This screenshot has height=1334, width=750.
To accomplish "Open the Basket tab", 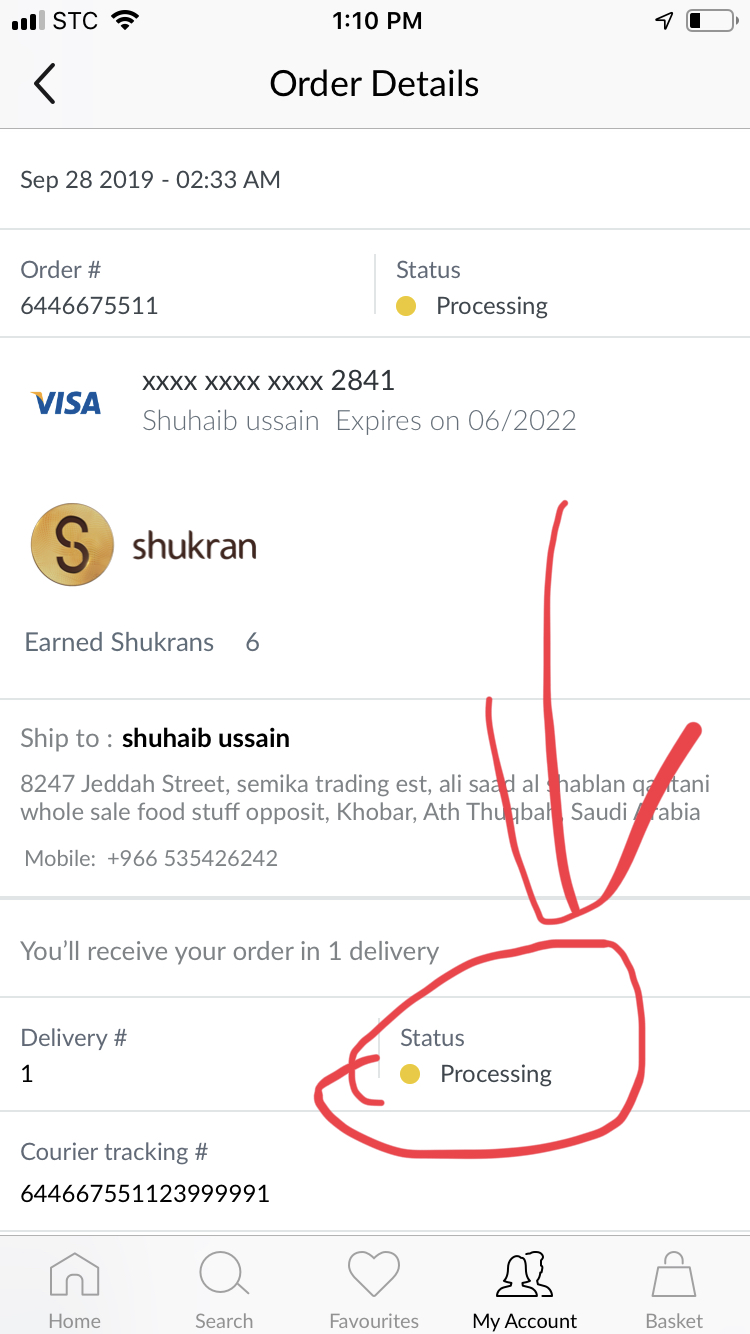I will point(674,1288).
